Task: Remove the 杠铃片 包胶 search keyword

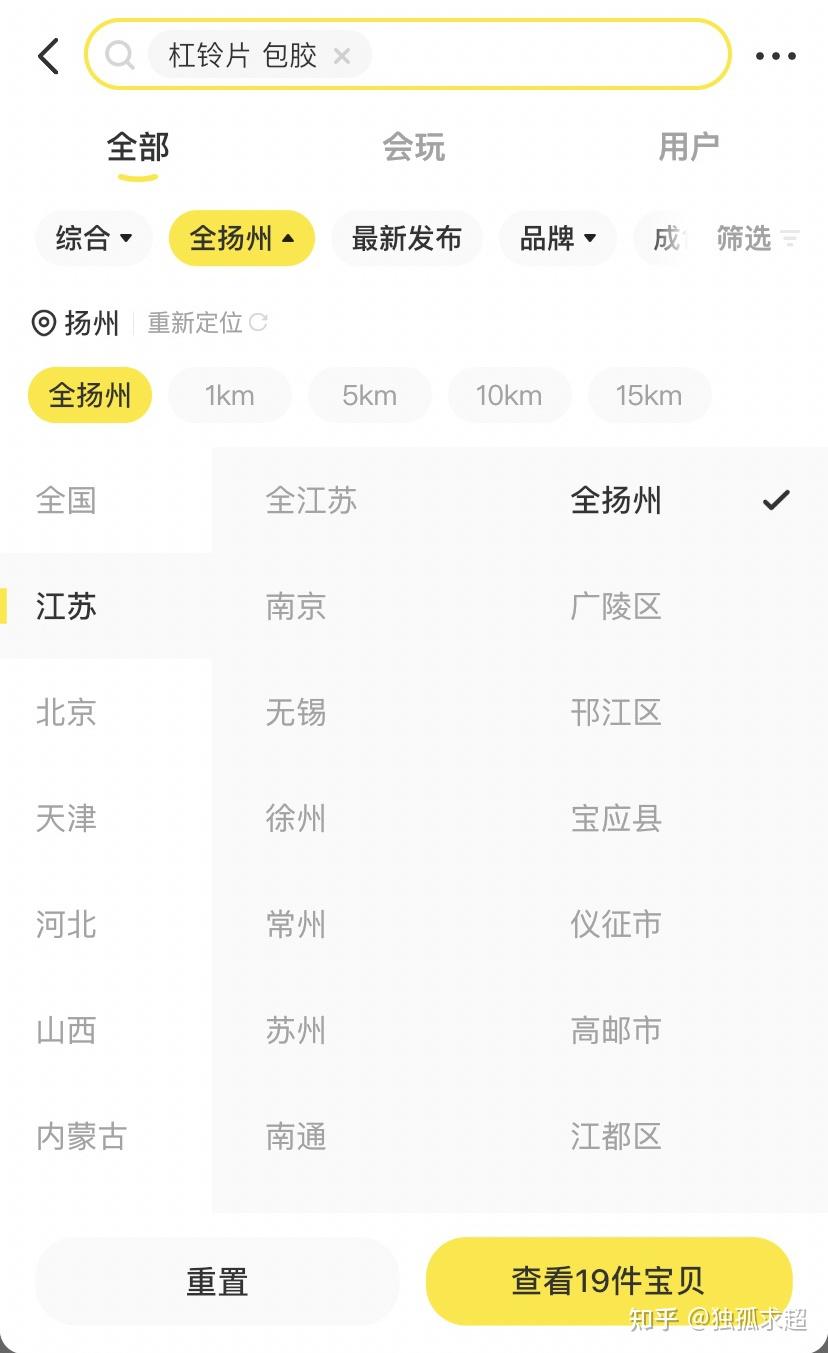Action: 342,56
